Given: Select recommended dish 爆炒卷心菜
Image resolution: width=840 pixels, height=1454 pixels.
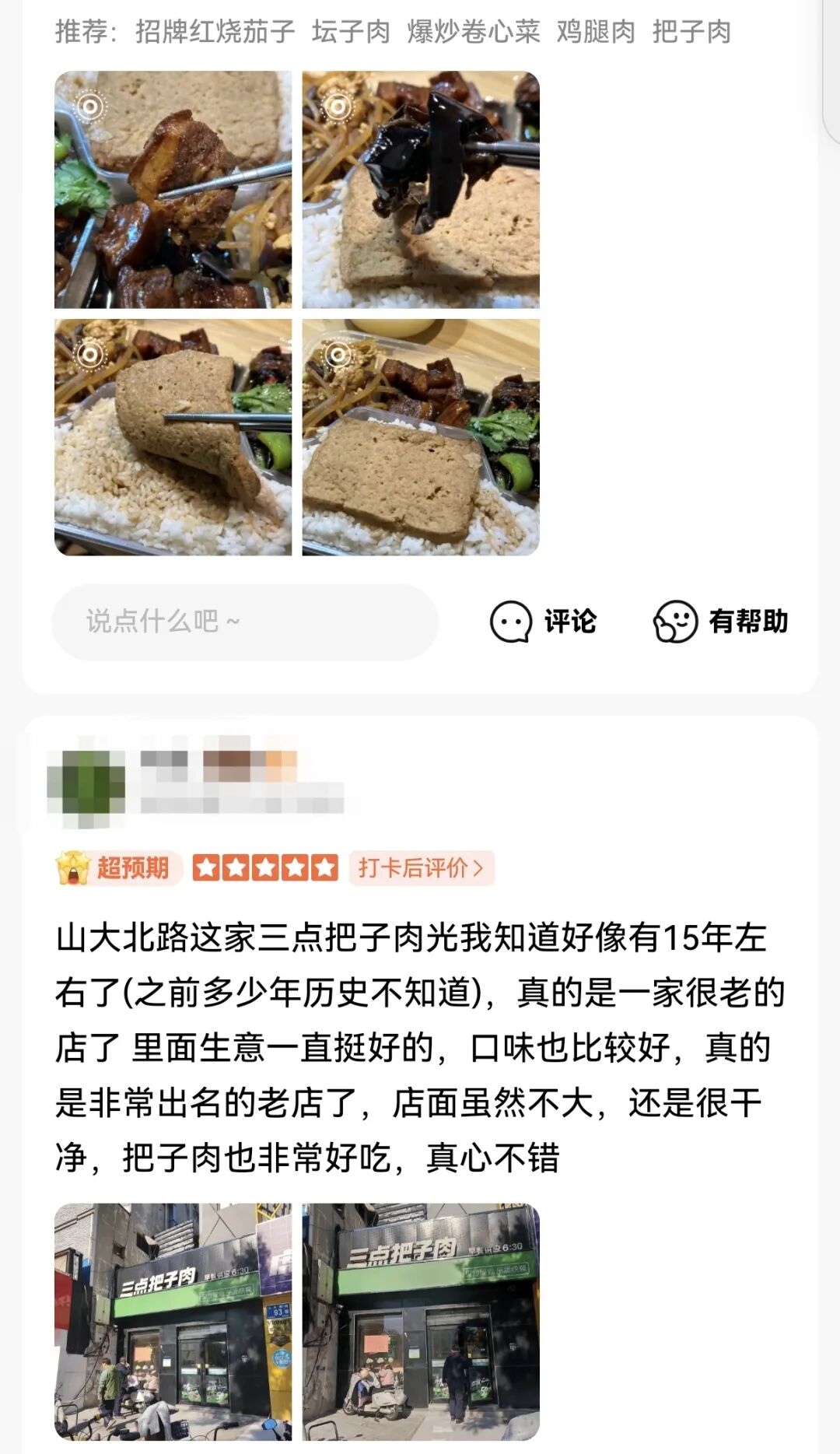Looking at the screenshot, I should [x=474, y=32].
